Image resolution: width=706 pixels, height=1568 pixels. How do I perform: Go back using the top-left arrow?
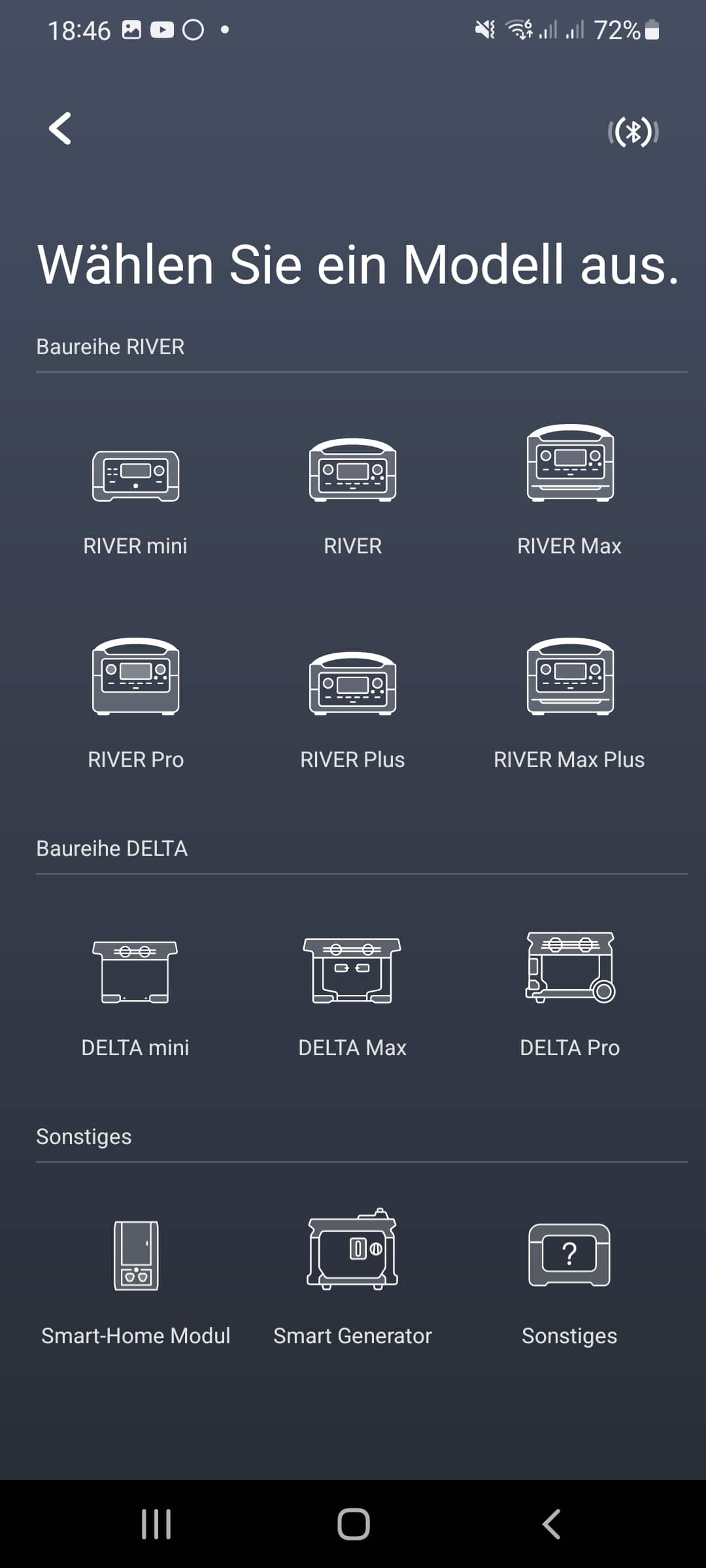pyautogui.click(x=60, y=129)
